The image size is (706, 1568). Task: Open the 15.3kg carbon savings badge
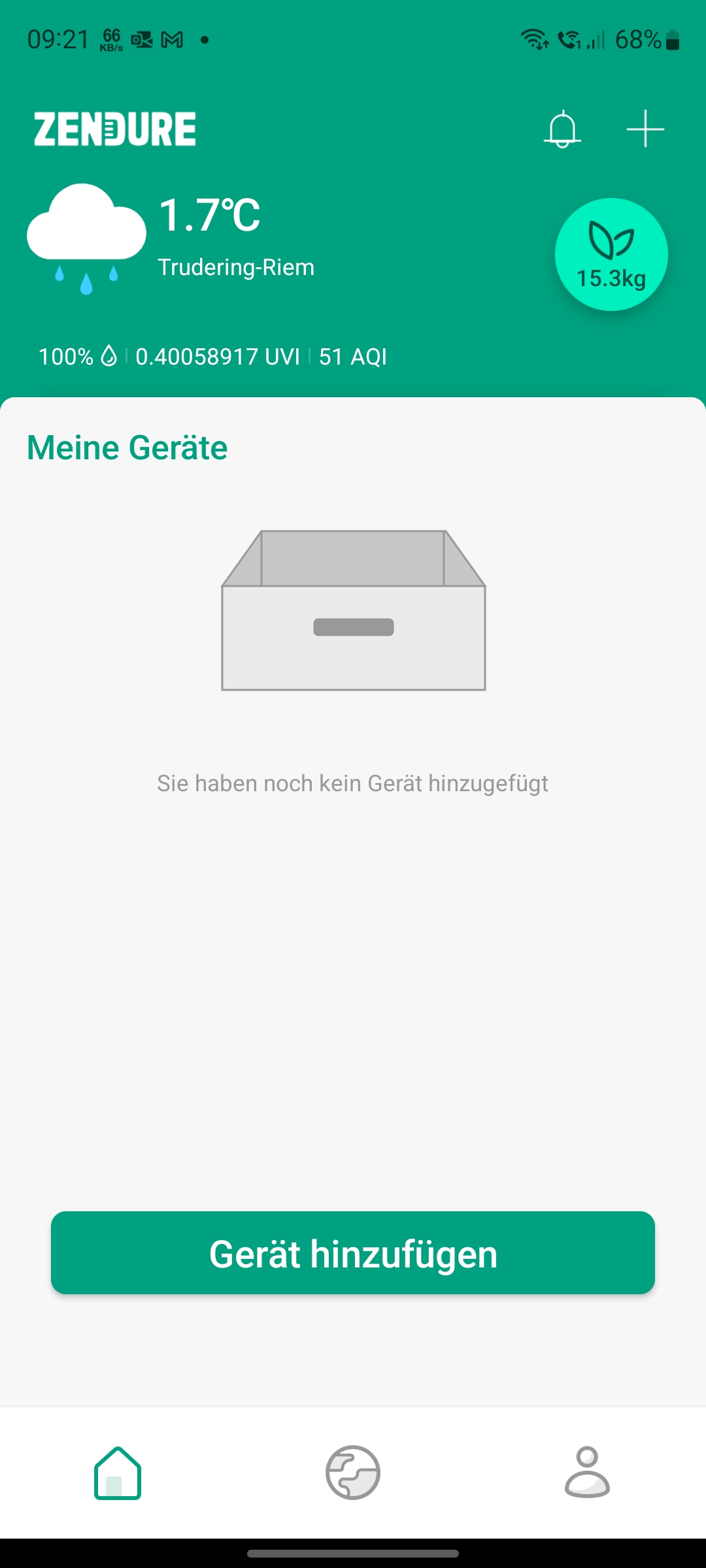pyautogui.click(x=611, y=255)
